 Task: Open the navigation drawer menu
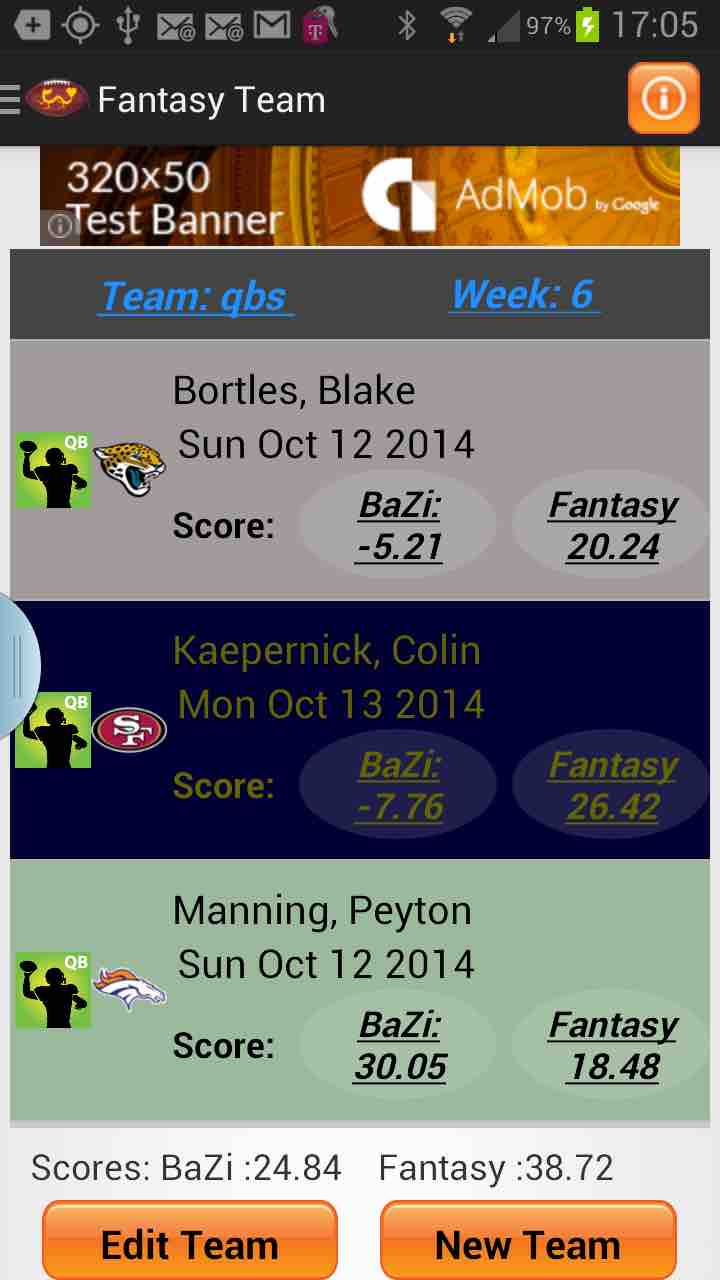(x=12, y=99)
